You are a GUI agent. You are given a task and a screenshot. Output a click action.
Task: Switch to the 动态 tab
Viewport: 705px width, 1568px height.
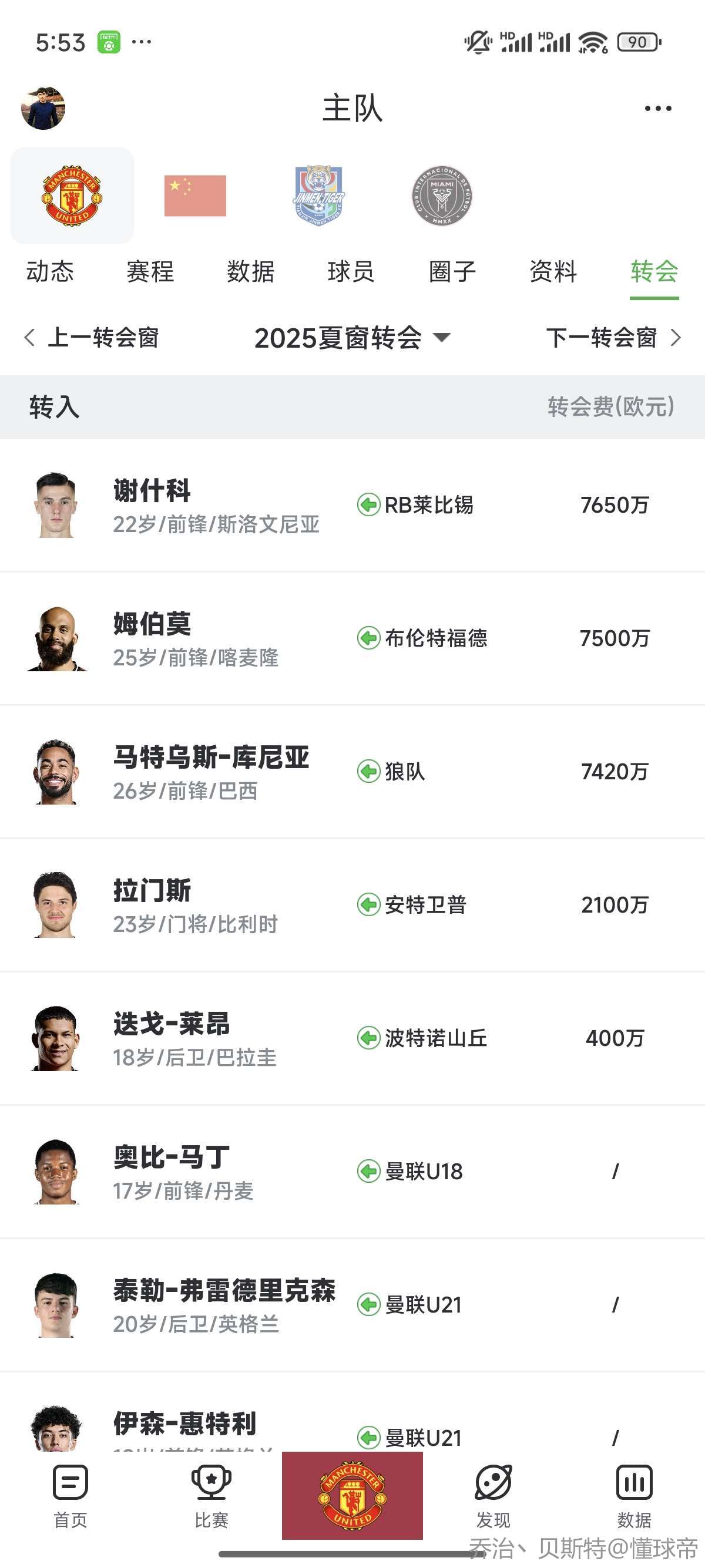50,271
